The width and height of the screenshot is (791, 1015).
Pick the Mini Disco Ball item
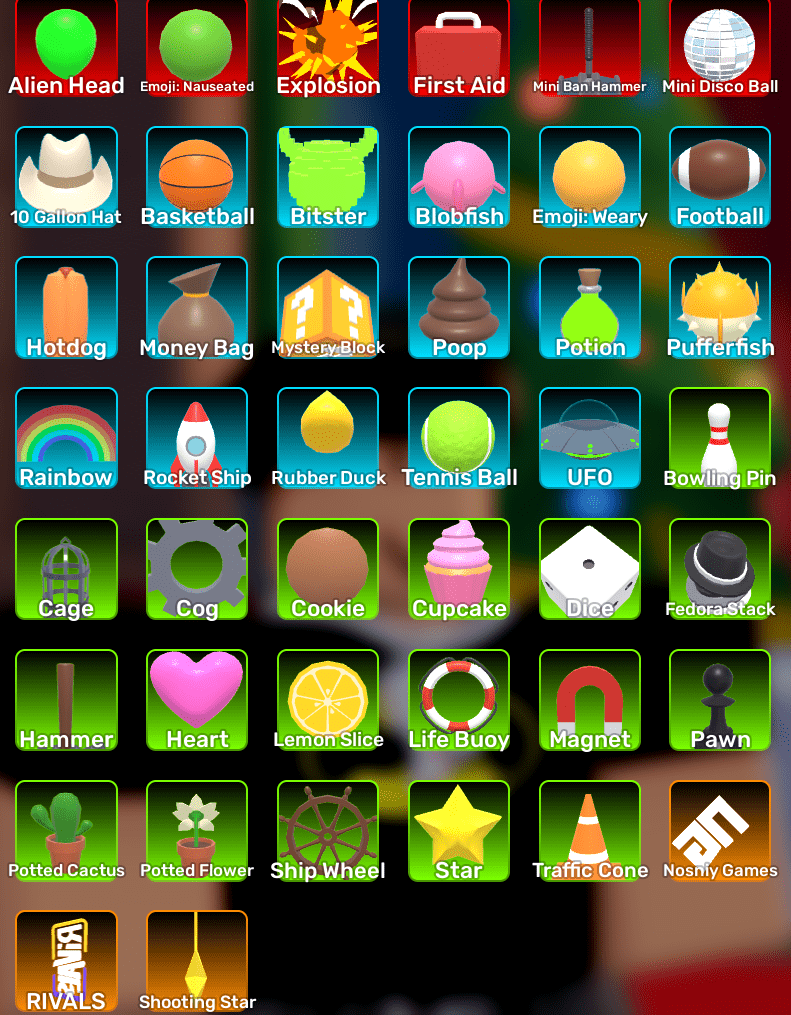720,47
